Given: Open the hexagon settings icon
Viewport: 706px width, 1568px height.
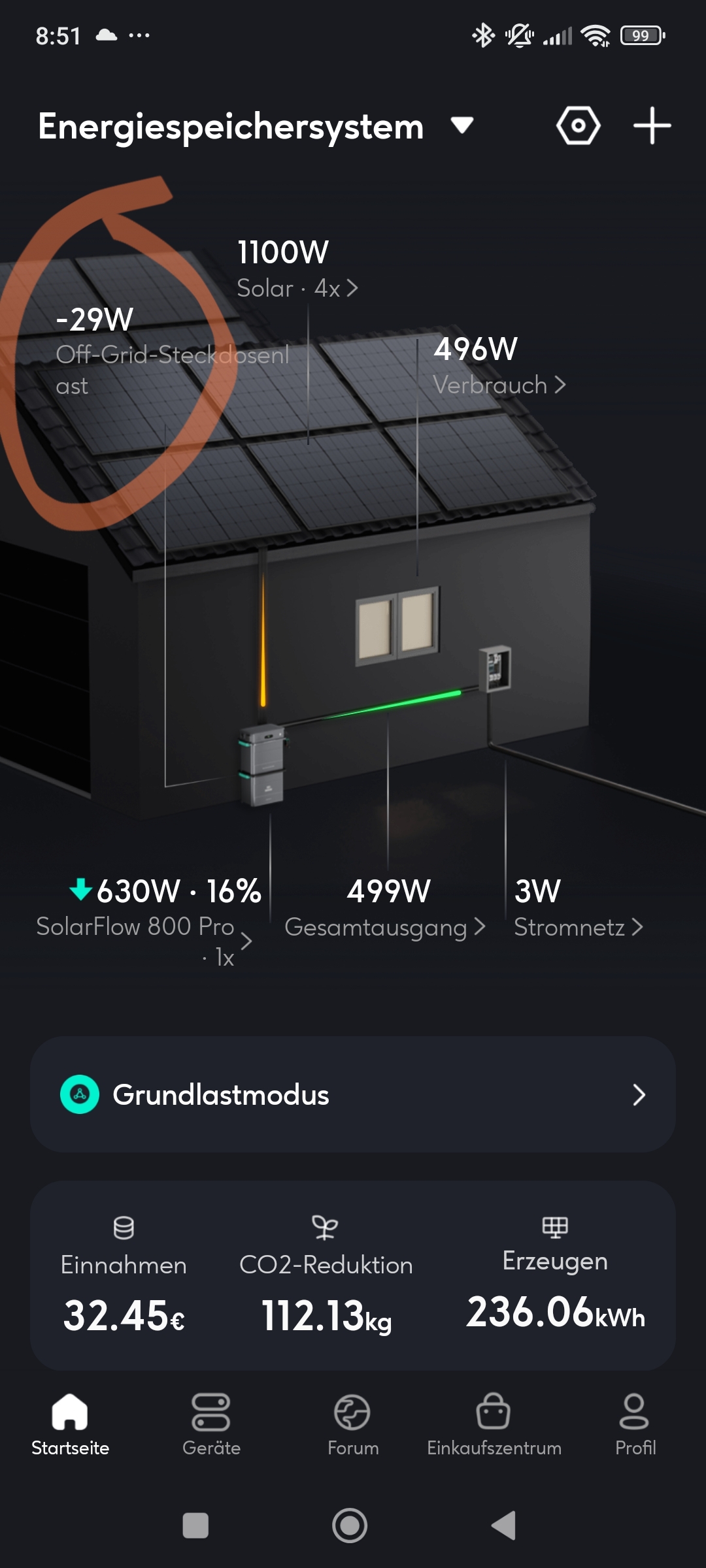Looking at the screenshot, I should [x=578, y=125].
